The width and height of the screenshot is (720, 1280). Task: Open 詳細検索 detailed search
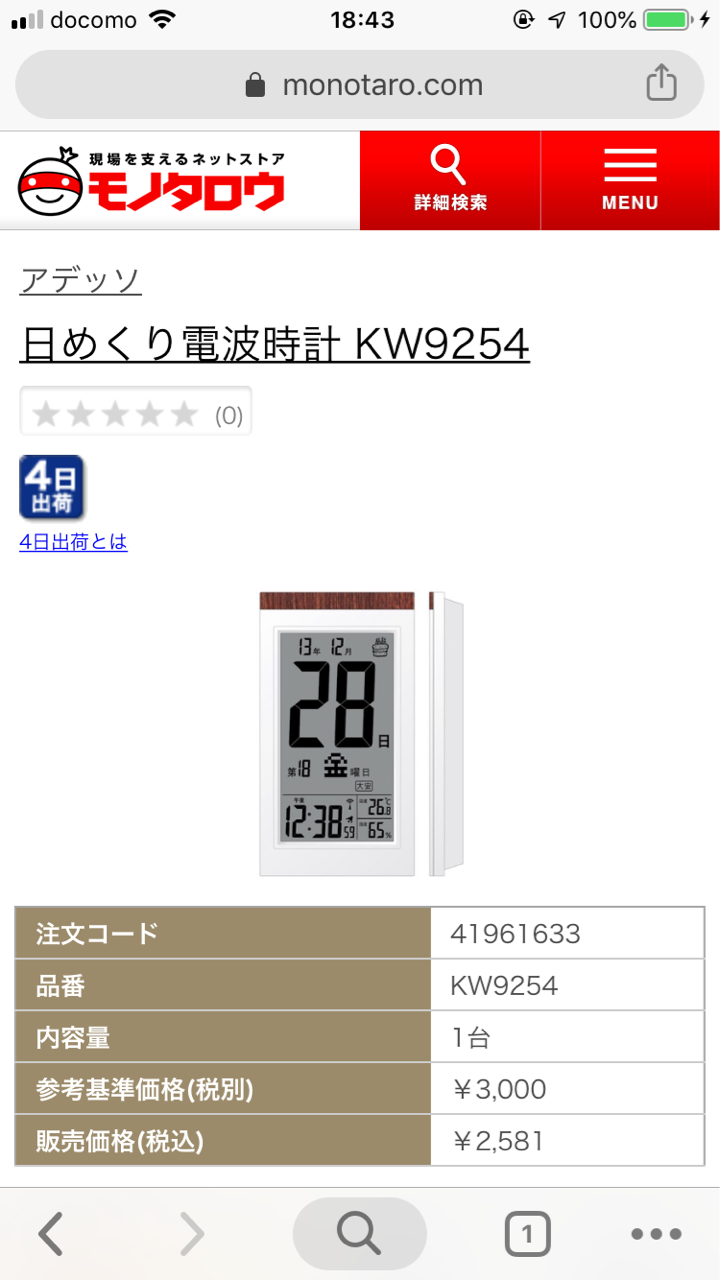click(x=450, y=180)
